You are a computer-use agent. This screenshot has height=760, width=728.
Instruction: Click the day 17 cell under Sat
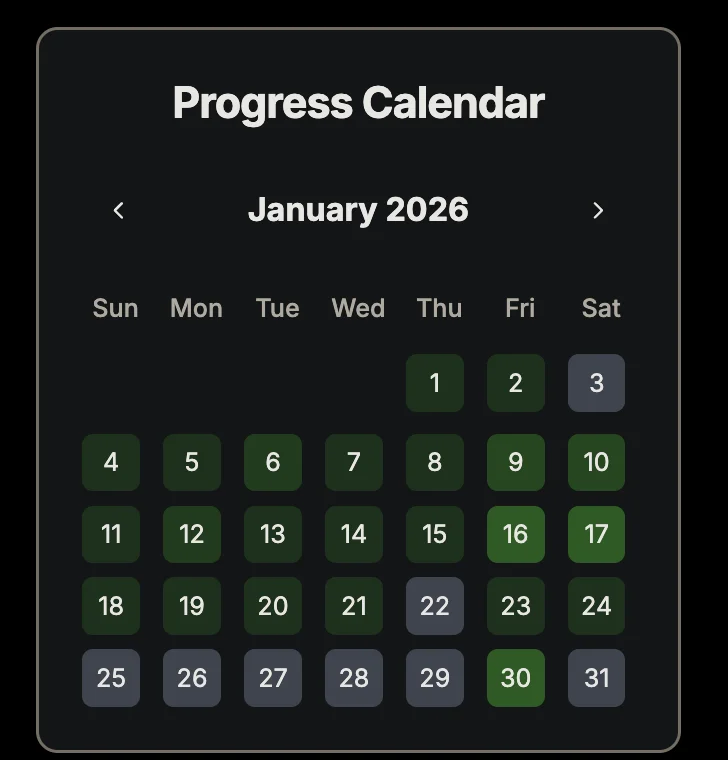click(596, 534)
